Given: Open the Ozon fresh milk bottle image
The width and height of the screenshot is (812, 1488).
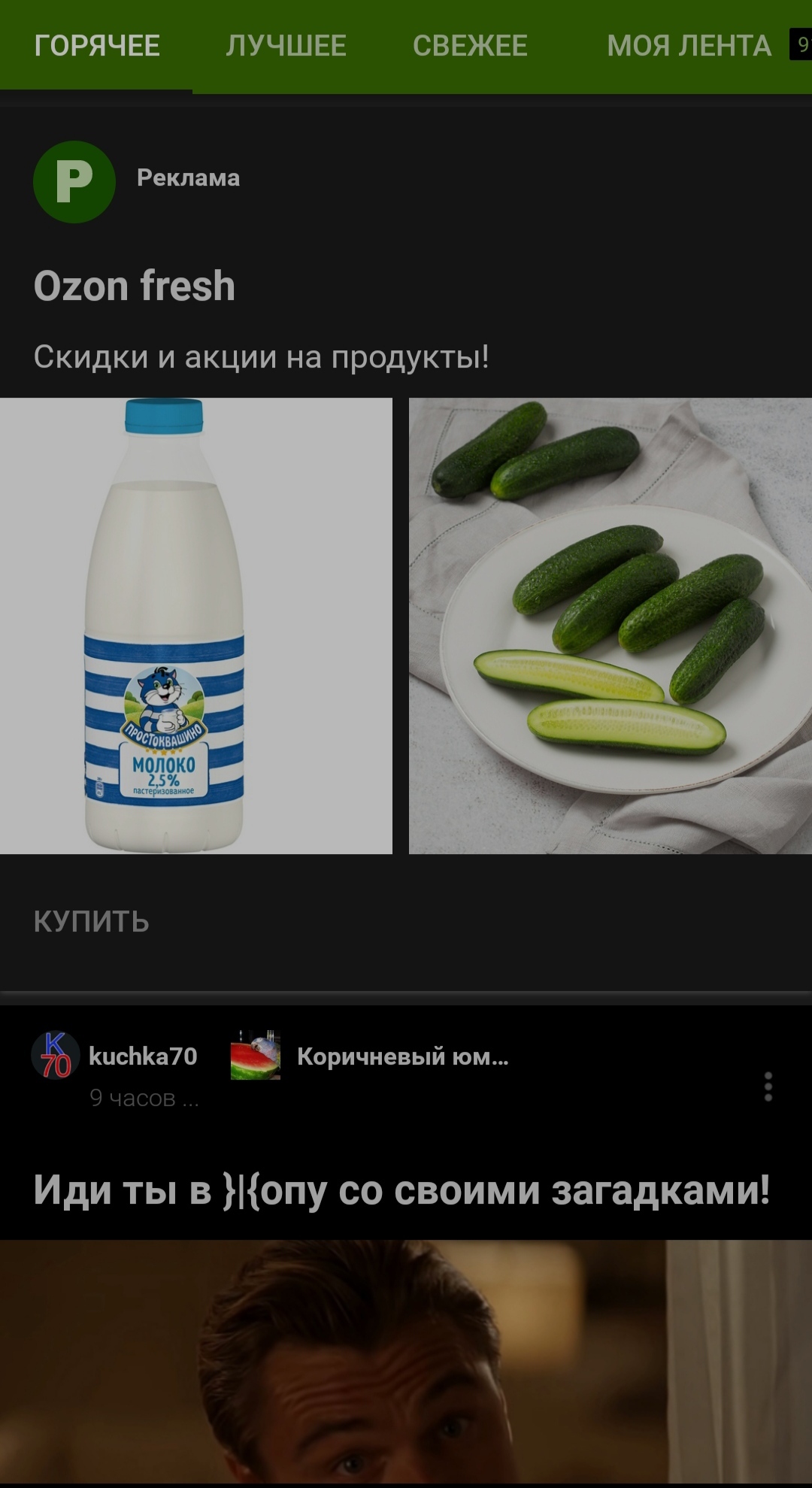Looking at the screenshot, I should point(195,626).
